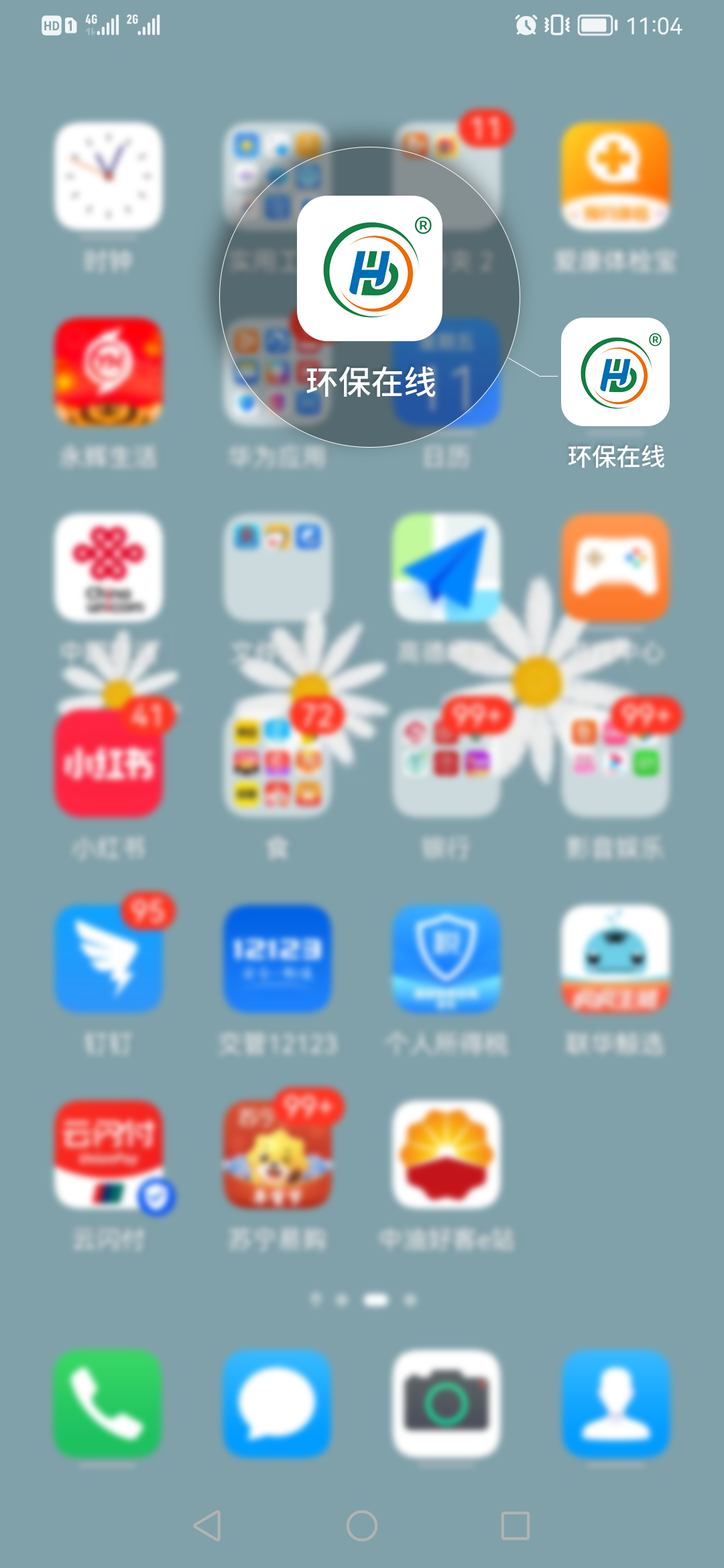
Task: Open the 云闪付 app
Action: click(x=109, y=1155)
